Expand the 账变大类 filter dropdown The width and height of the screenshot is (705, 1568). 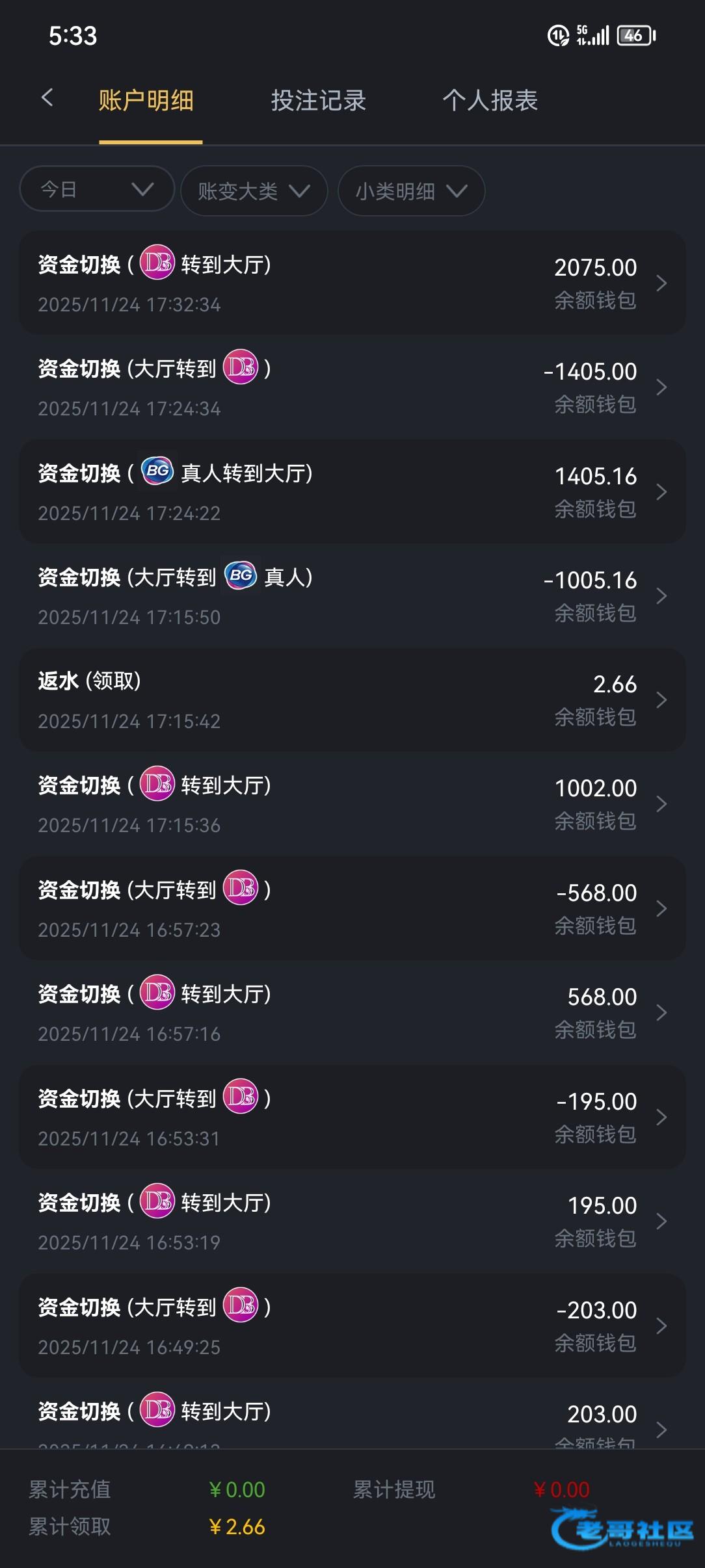point(254,190)
